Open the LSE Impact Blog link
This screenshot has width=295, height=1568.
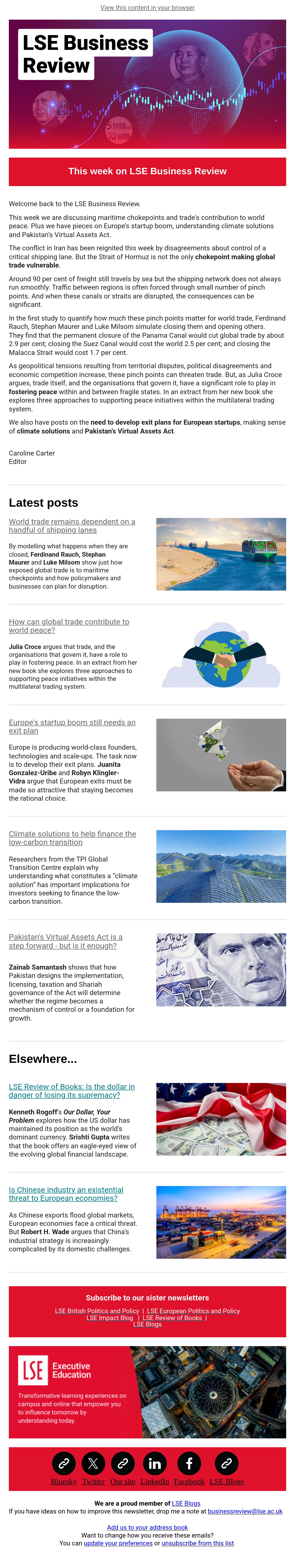point(110,1318)
